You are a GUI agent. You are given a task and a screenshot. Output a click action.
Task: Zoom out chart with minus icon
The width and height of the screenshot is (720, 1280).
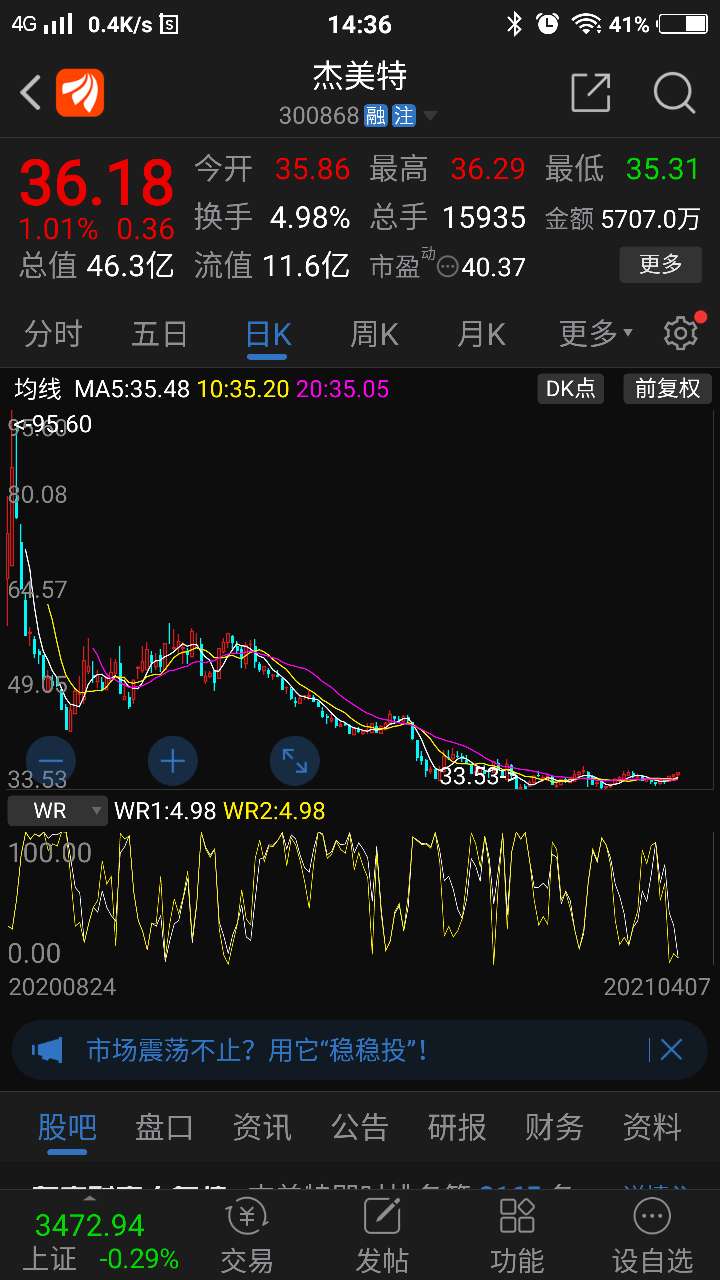50,760
